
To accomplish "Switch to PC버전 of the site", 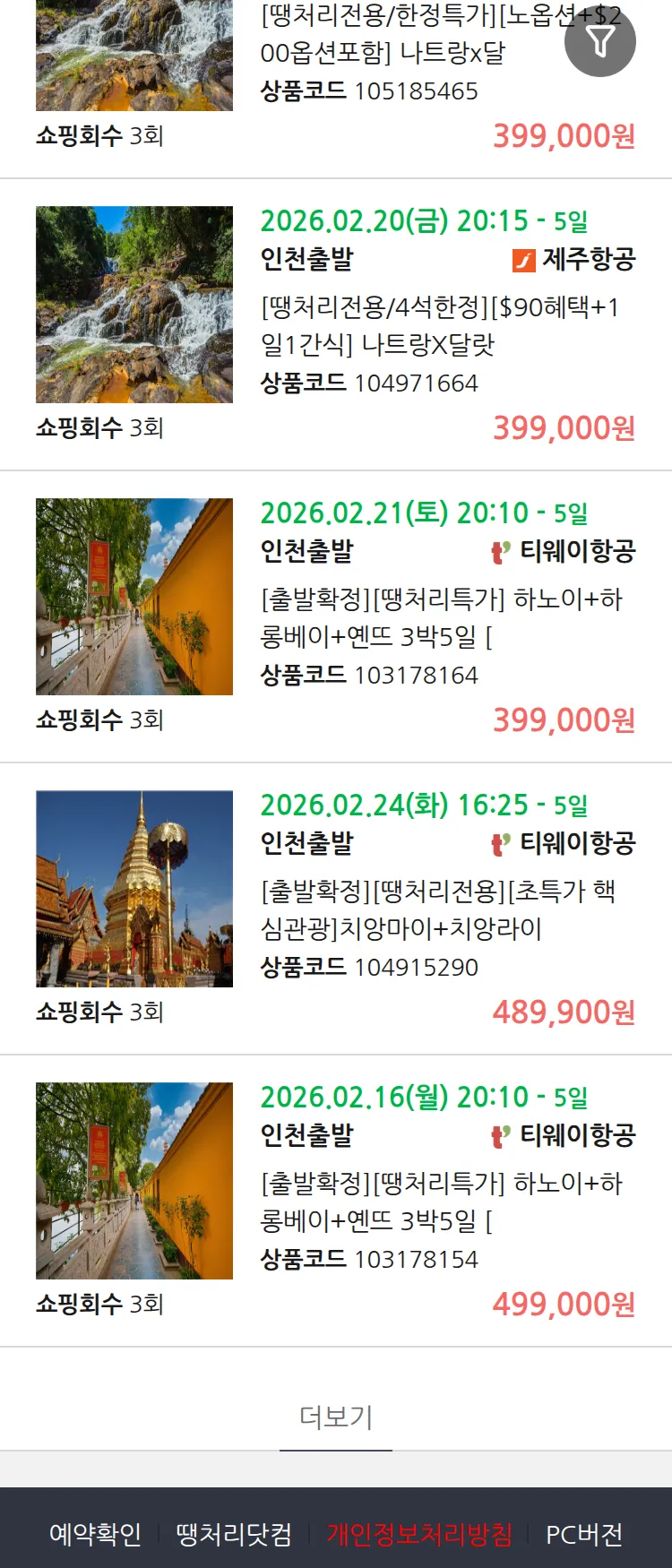I will tap(584, 1534).
